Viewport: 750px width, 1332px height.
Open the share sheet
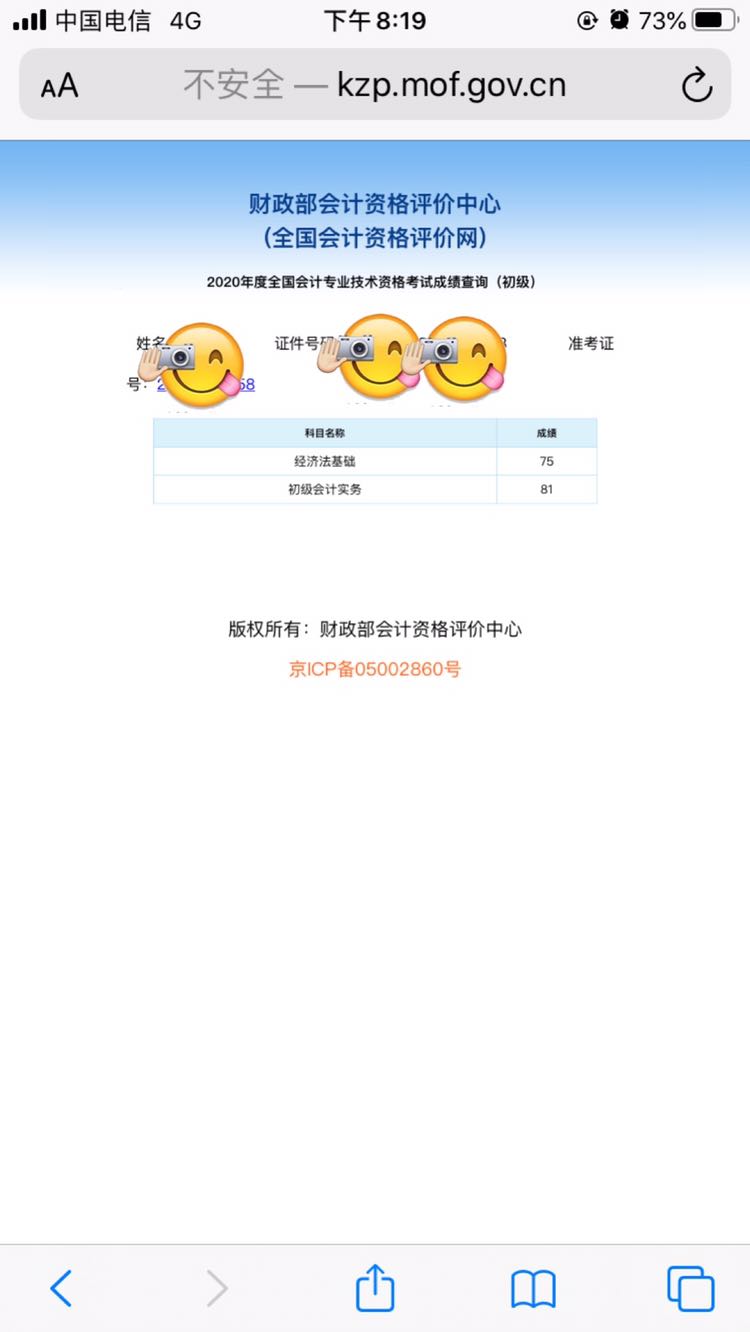tap(375, 1286)
